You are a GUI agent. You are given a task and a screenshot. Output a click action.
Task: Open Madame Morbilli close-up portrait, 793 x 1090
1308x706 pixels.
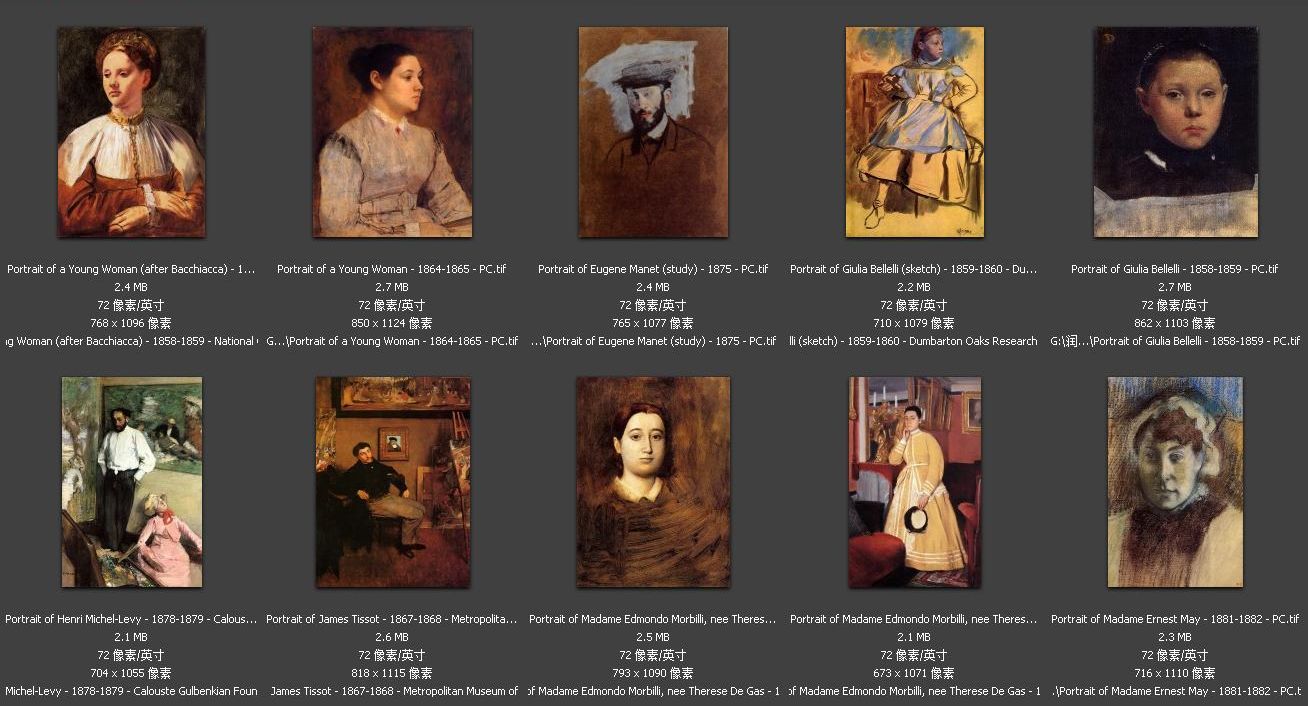653,482
